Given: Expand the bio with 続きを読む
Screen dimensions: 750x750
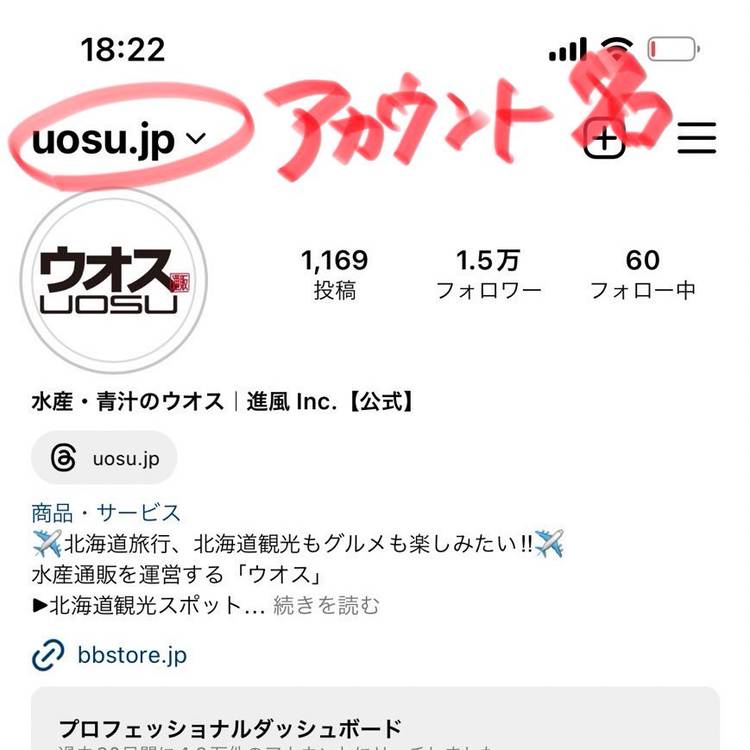Looking at the screenshot, I should (x=326, y=605).
